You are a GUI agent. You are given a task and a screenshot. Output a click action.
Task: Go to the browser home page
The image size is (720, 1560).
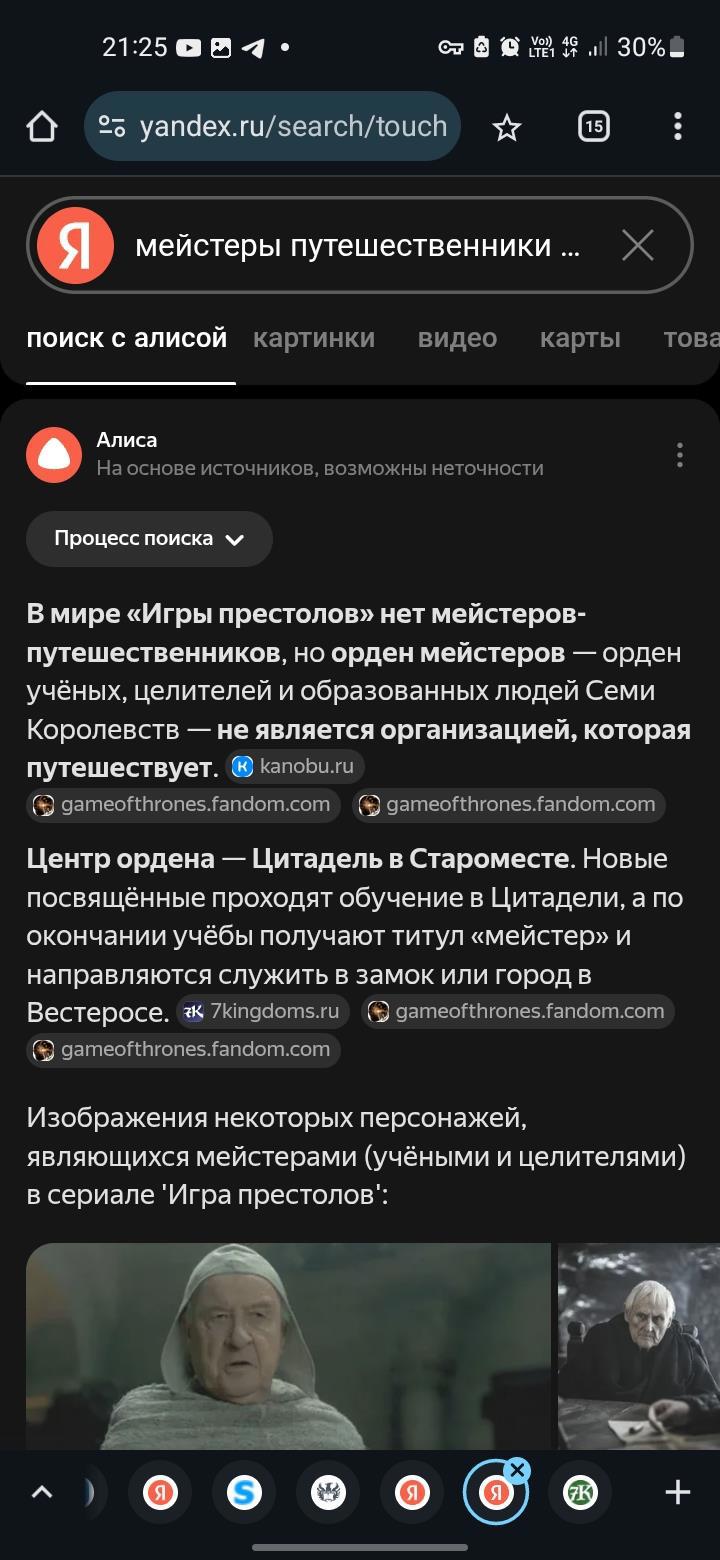(41, 127)
